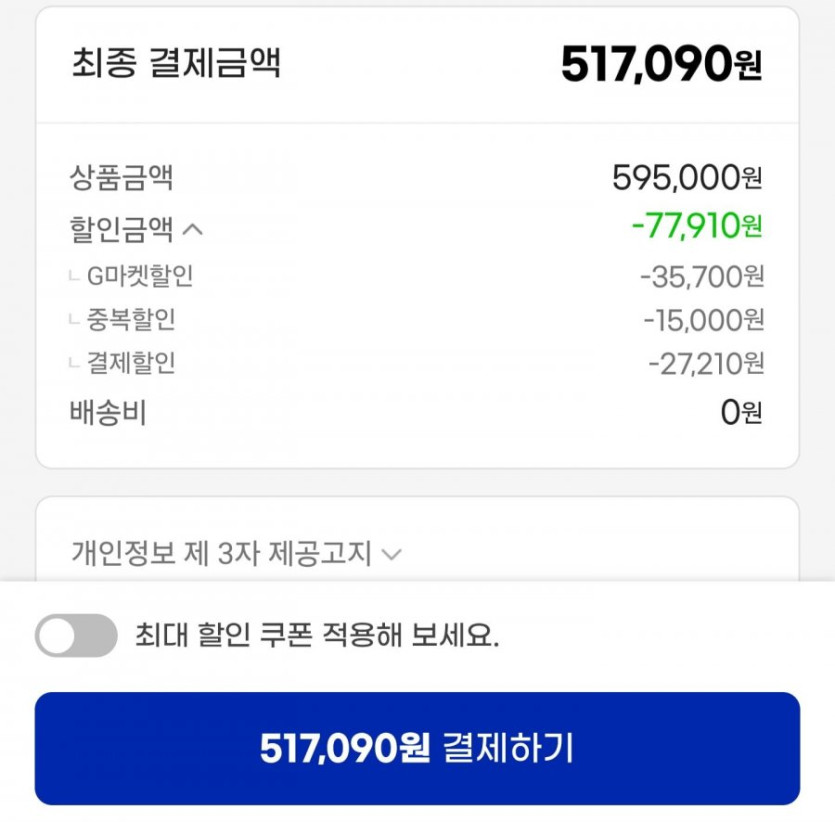835x822 pixels.
Task: Enable the 최대 할인 쿠폰 toggle
Action: (x=76, y=636)
